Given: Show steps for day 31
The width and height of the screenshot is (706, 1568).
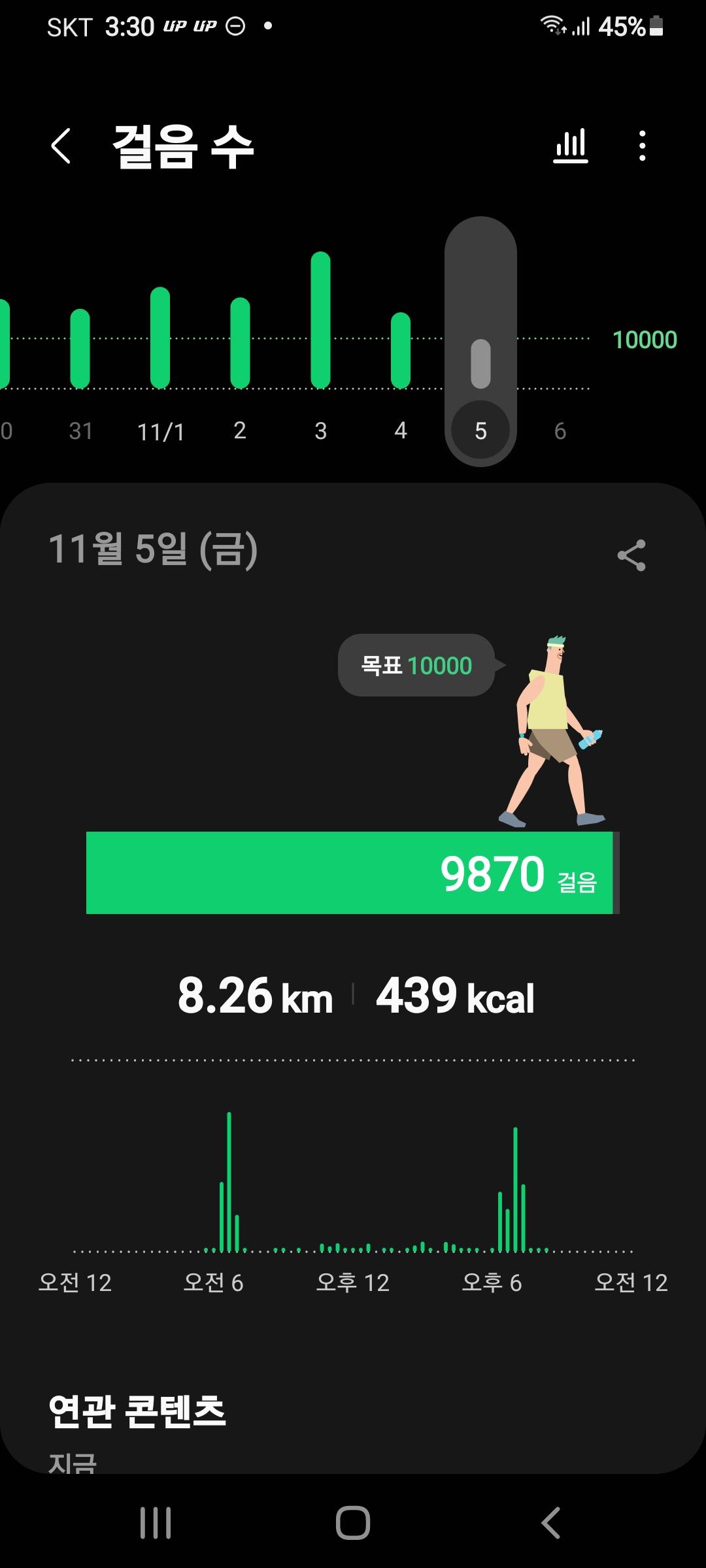Looking at the screenshot, I should 80,348.
